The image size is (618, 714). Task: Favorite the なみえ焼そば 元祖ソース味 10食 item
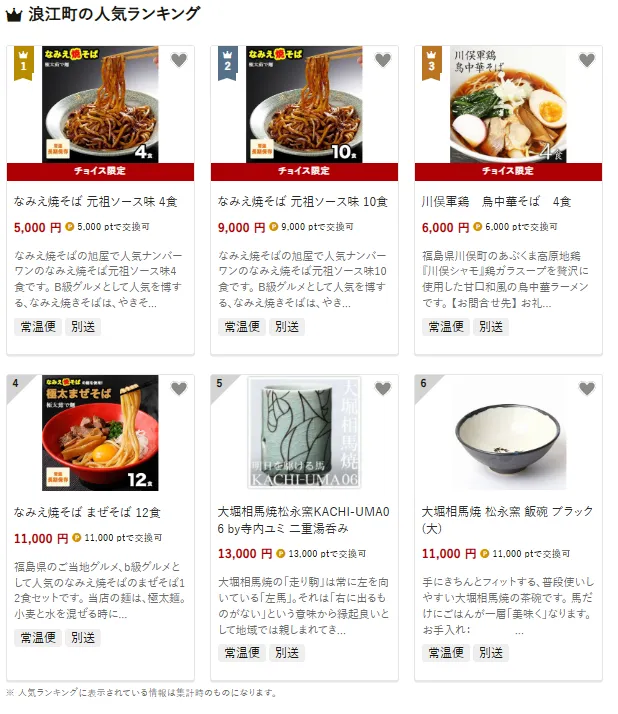[383, 60]
